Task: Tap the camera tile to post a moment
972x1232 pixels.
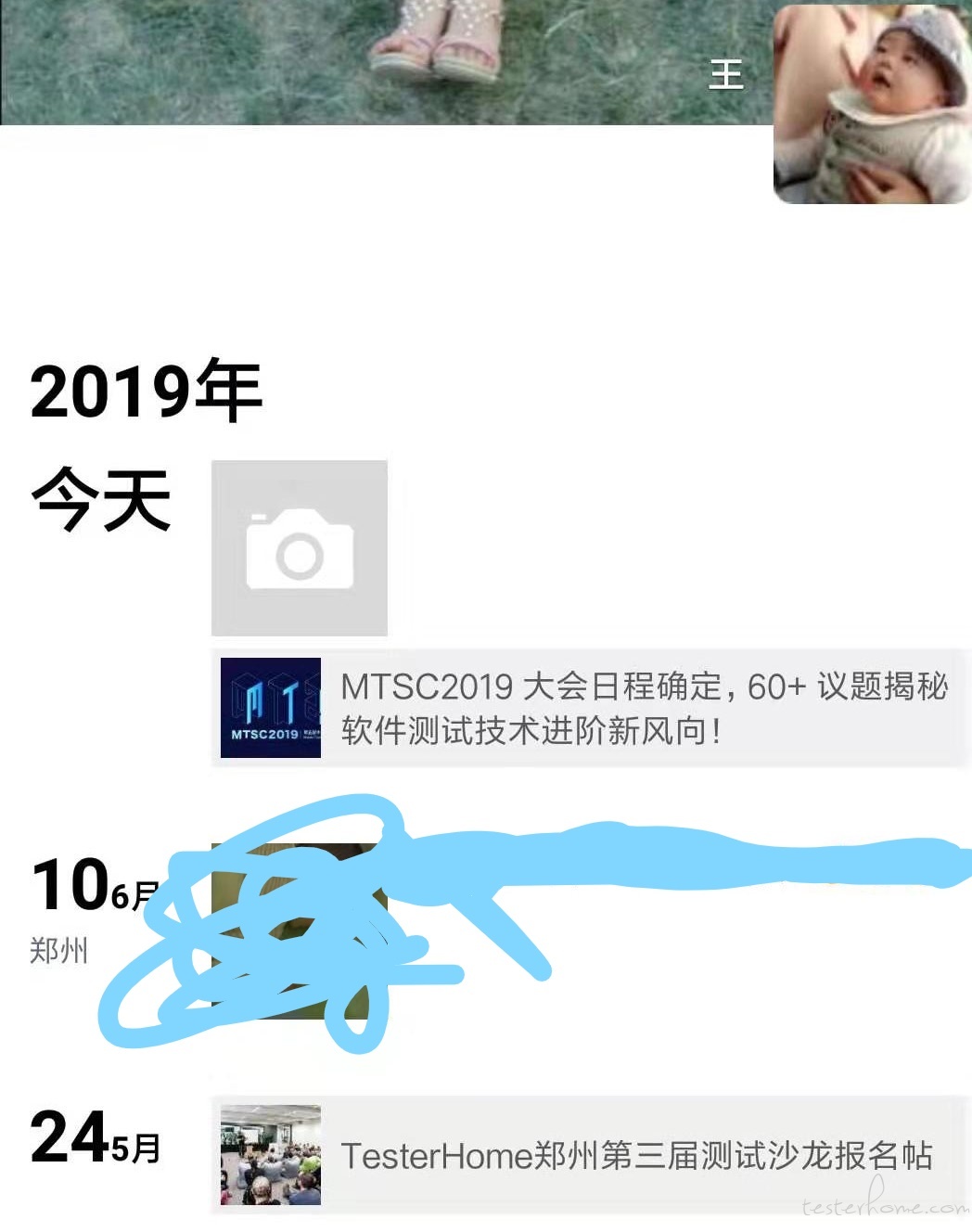Action: pos(299,547)
